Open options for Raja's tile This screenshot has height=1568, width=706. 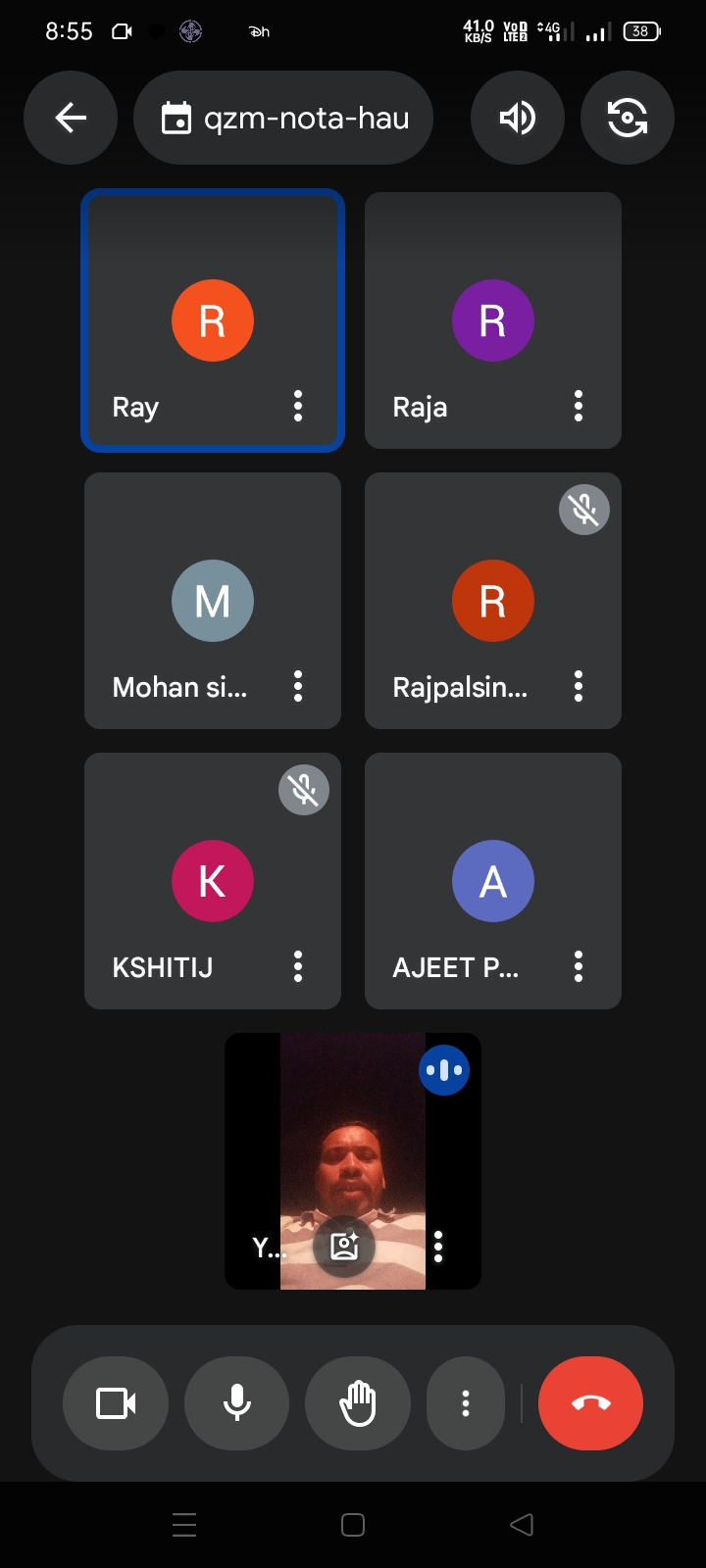pos(579,406)
